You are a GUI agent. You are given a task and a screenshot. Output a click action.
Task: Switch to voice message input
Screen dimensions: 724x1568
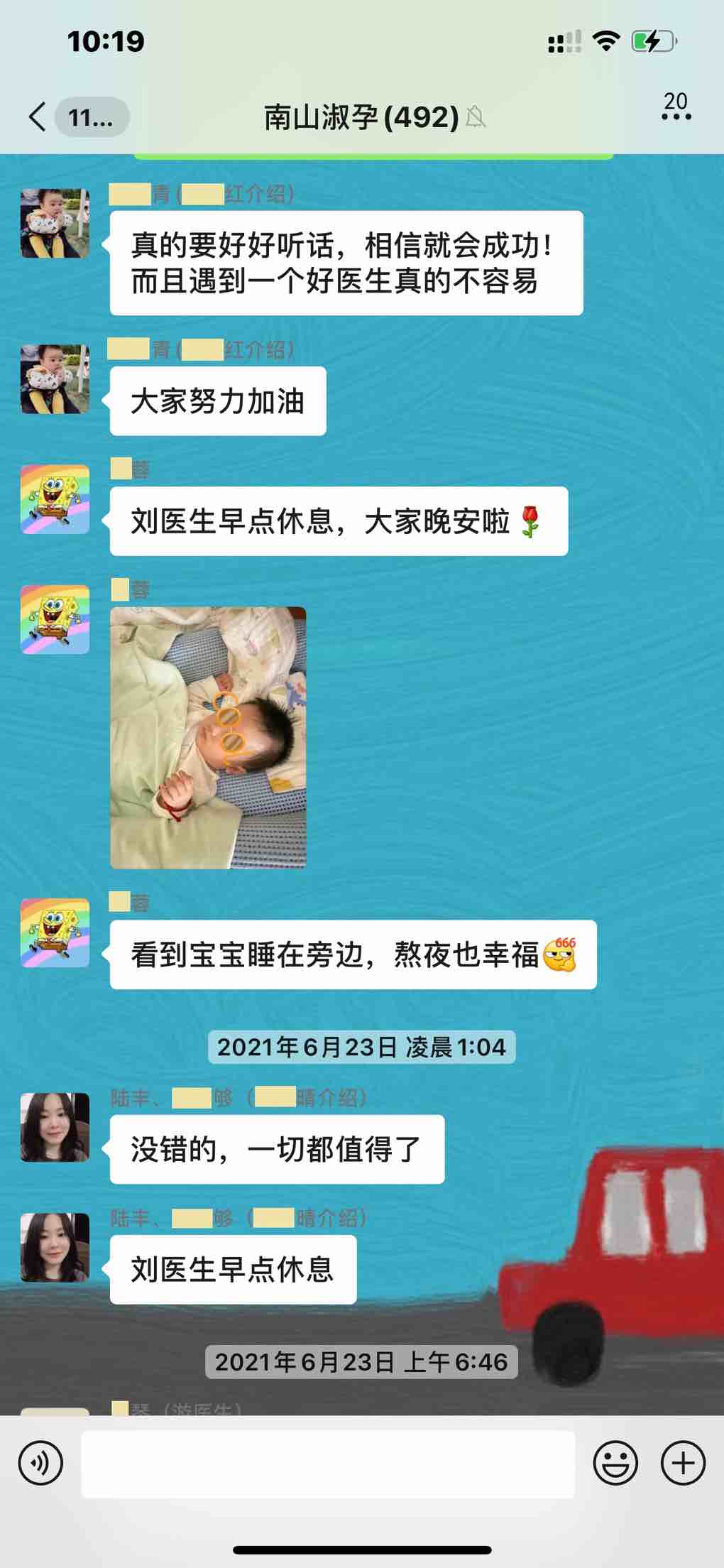[x=40, y=1463]
